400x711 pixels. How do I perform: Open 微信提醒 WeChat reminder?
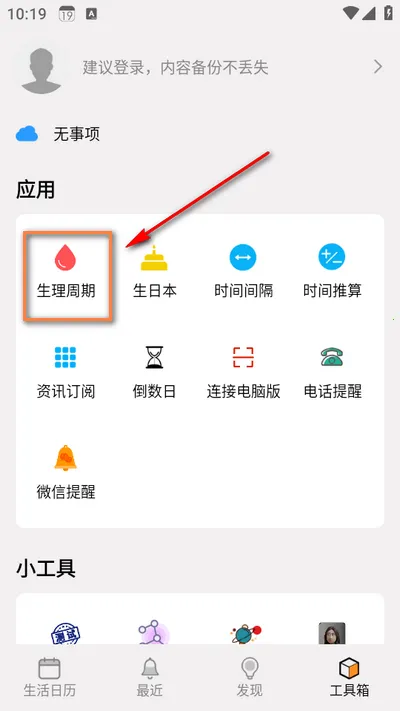coord(66,472)
